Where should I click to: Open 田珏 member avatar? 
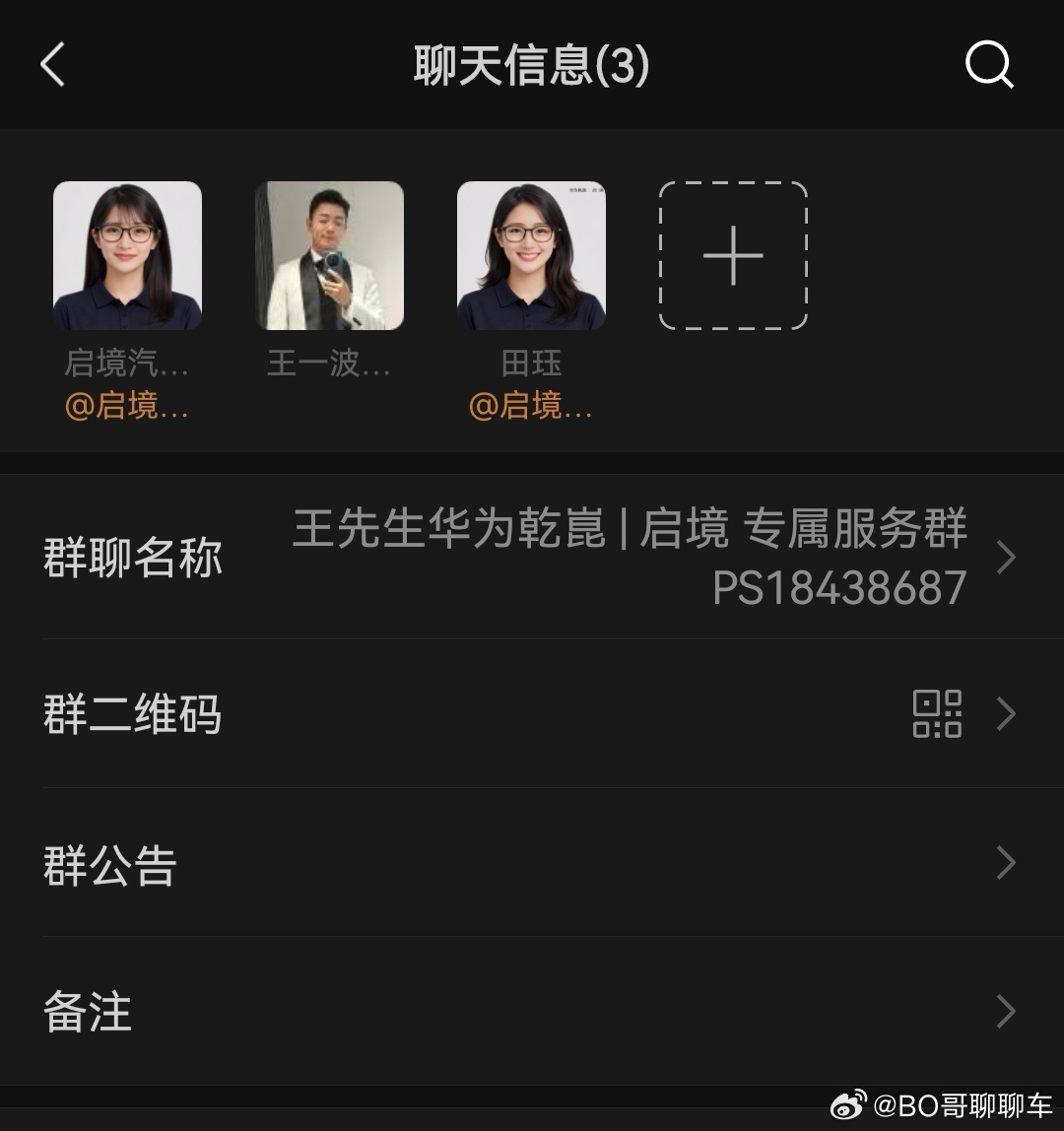531,256
